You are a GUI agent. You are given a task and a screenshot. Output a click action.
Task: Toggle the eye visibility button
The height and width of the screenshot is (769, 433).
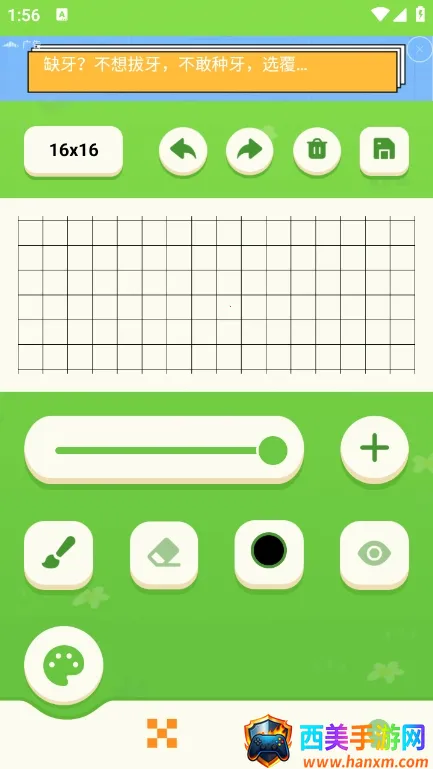pos(375,553)
